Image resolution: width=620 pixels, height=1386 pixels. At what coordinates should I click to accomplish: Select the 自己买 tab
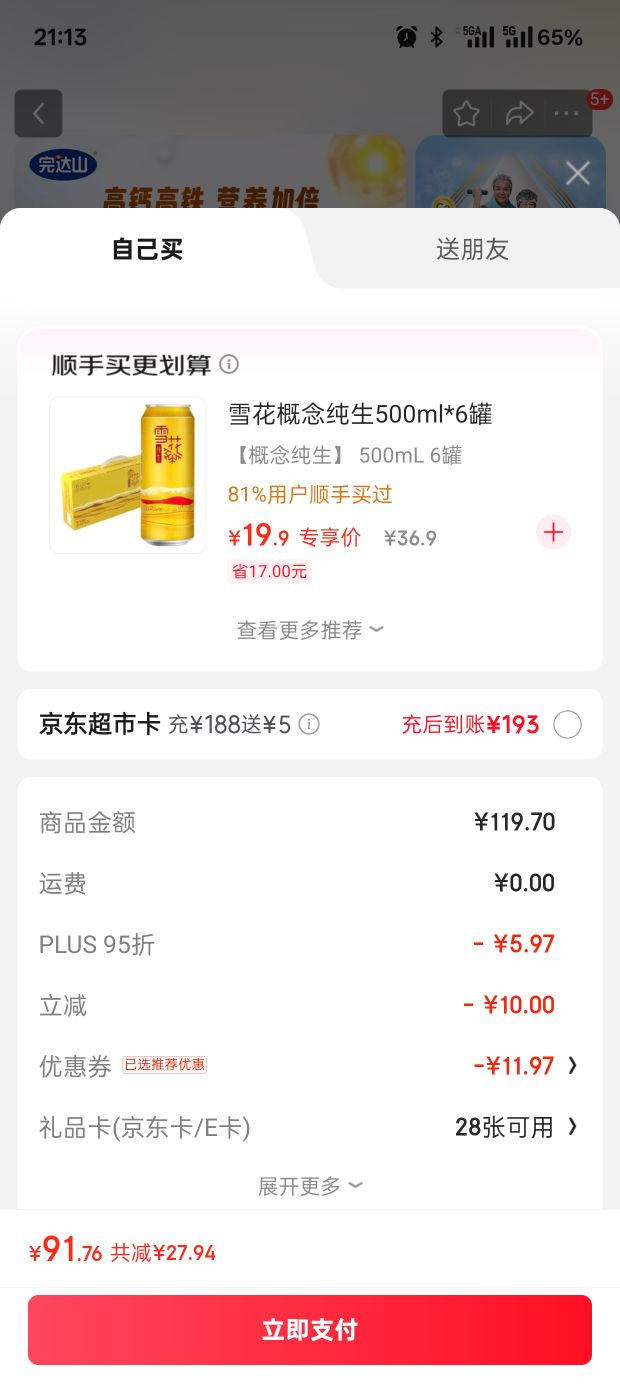[148, 249]
